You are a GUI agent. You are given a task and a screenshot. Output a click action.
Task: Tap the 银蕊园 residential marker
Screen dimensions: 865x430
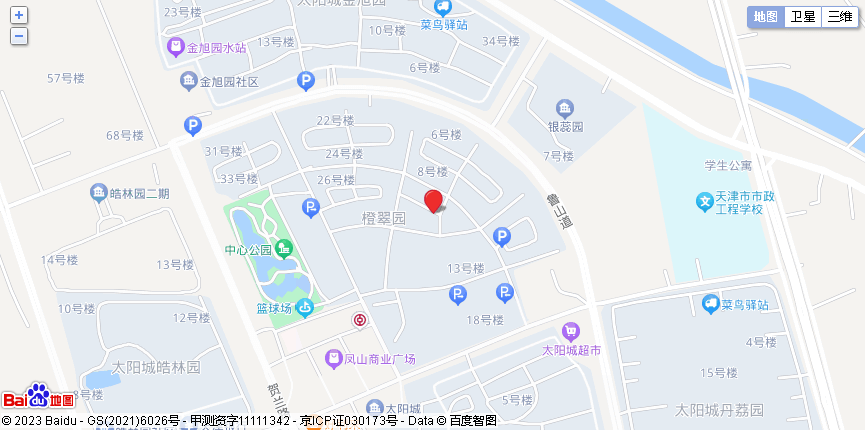click(564, 108)
